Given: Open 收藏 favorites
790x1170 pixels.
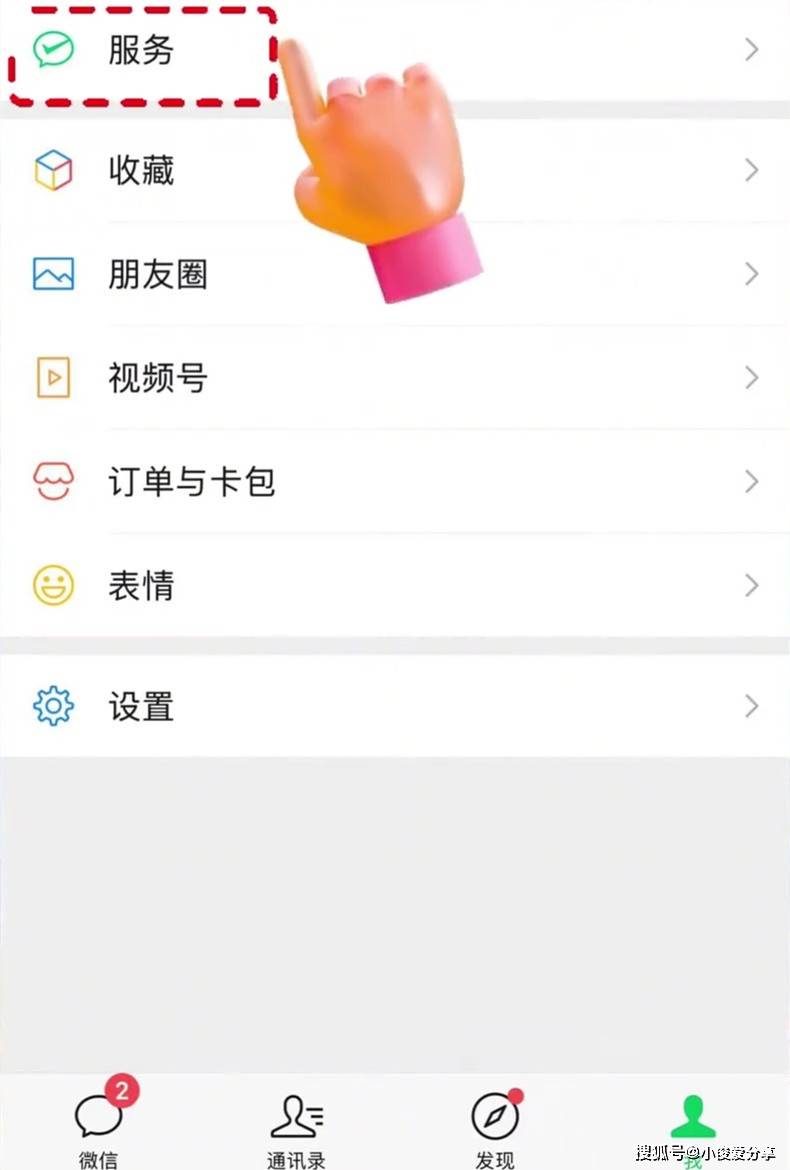Looking at the screenshot, I should tap(140, 171).
